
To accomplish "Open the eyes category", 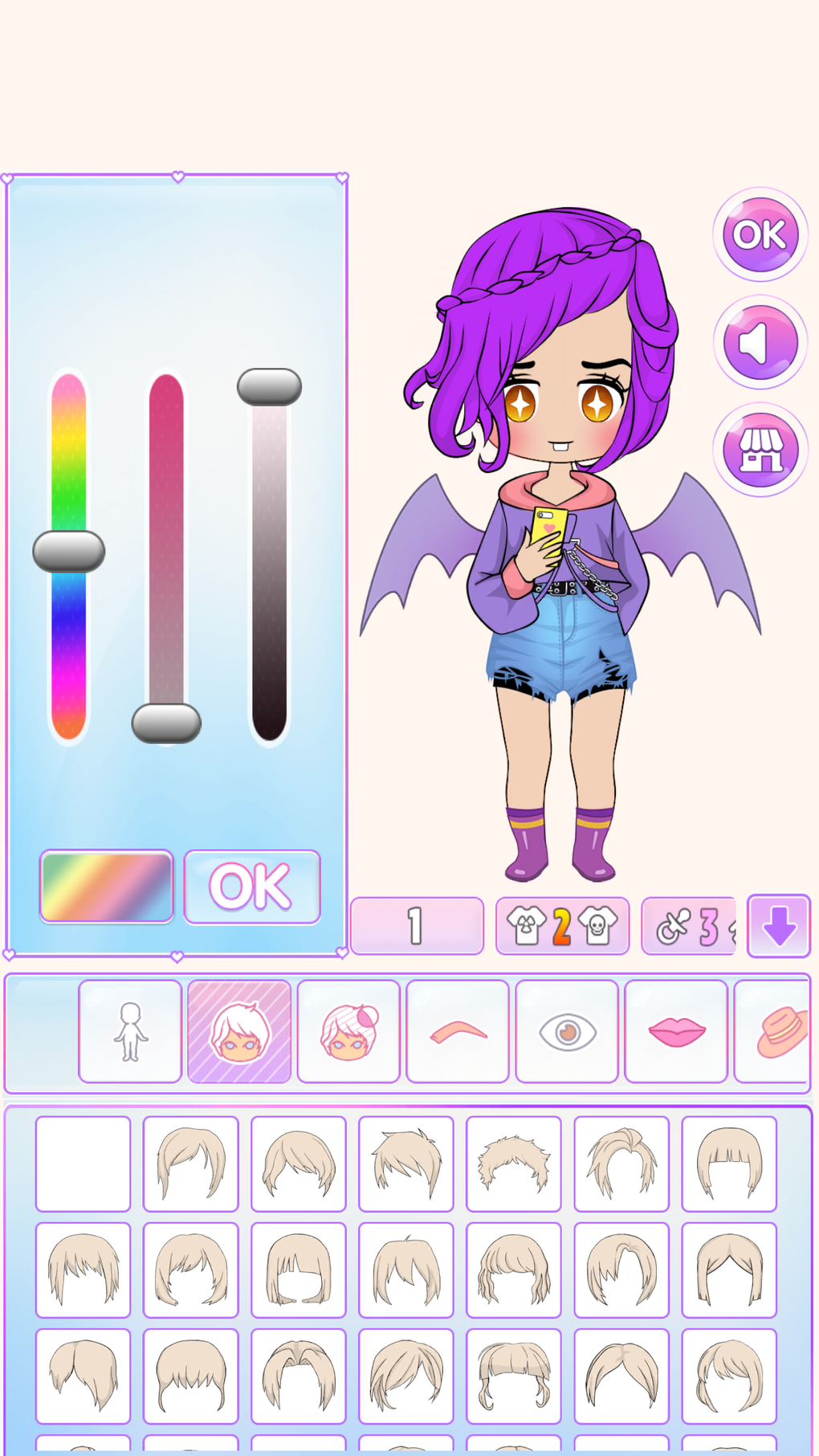I will pyautogui.click(x=567, y=1032).
